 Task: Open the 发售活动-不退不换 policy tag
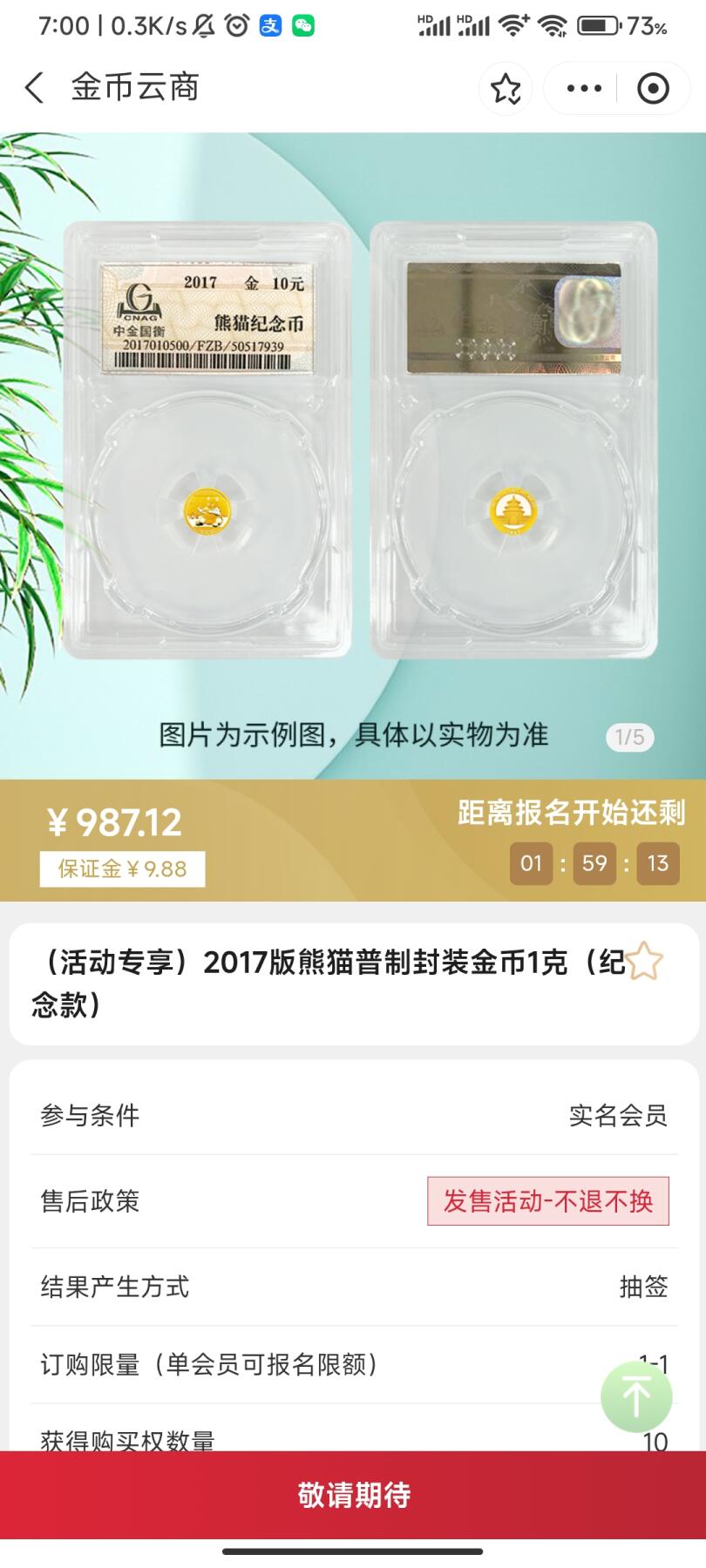click(x=547, y=1200)
